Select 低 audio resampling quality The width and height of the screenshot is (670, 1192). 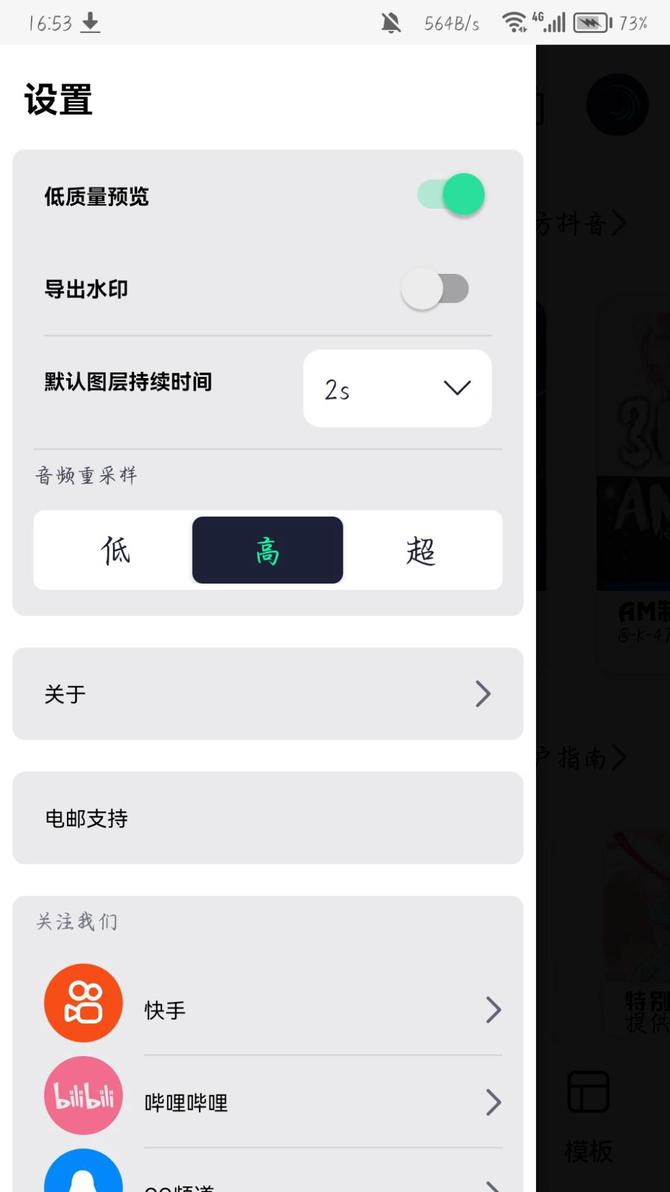[114, 550]
